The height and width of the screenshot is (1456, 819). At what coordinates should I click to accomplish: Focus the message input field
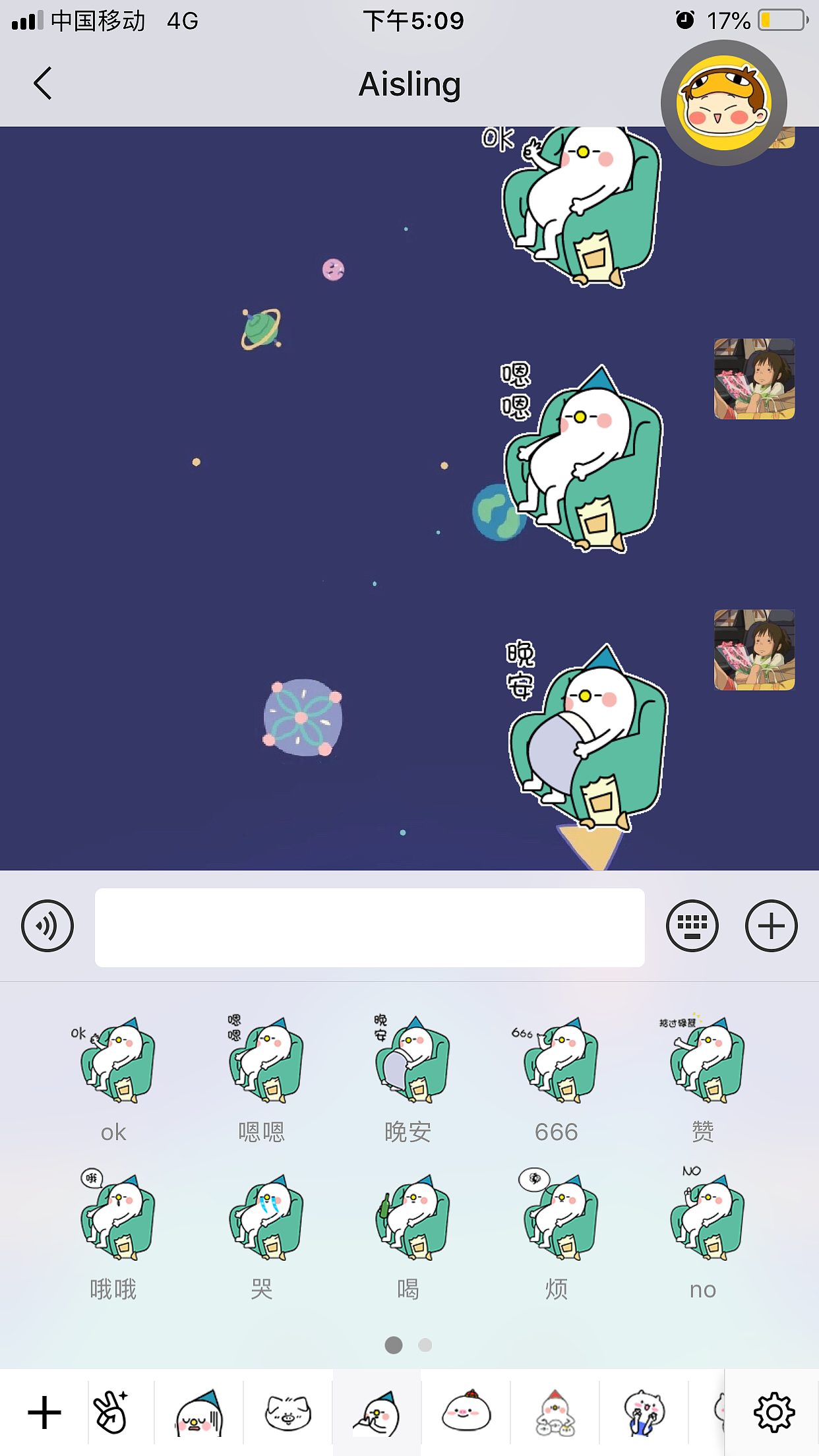(x=370, y=927)
